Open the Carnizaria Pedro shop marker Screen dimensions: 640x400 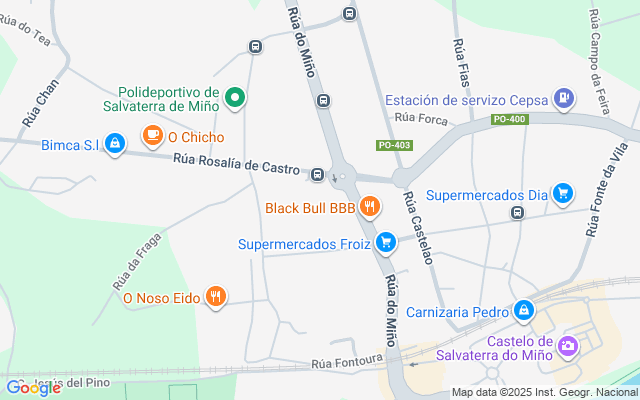click(x=524, y=310)
